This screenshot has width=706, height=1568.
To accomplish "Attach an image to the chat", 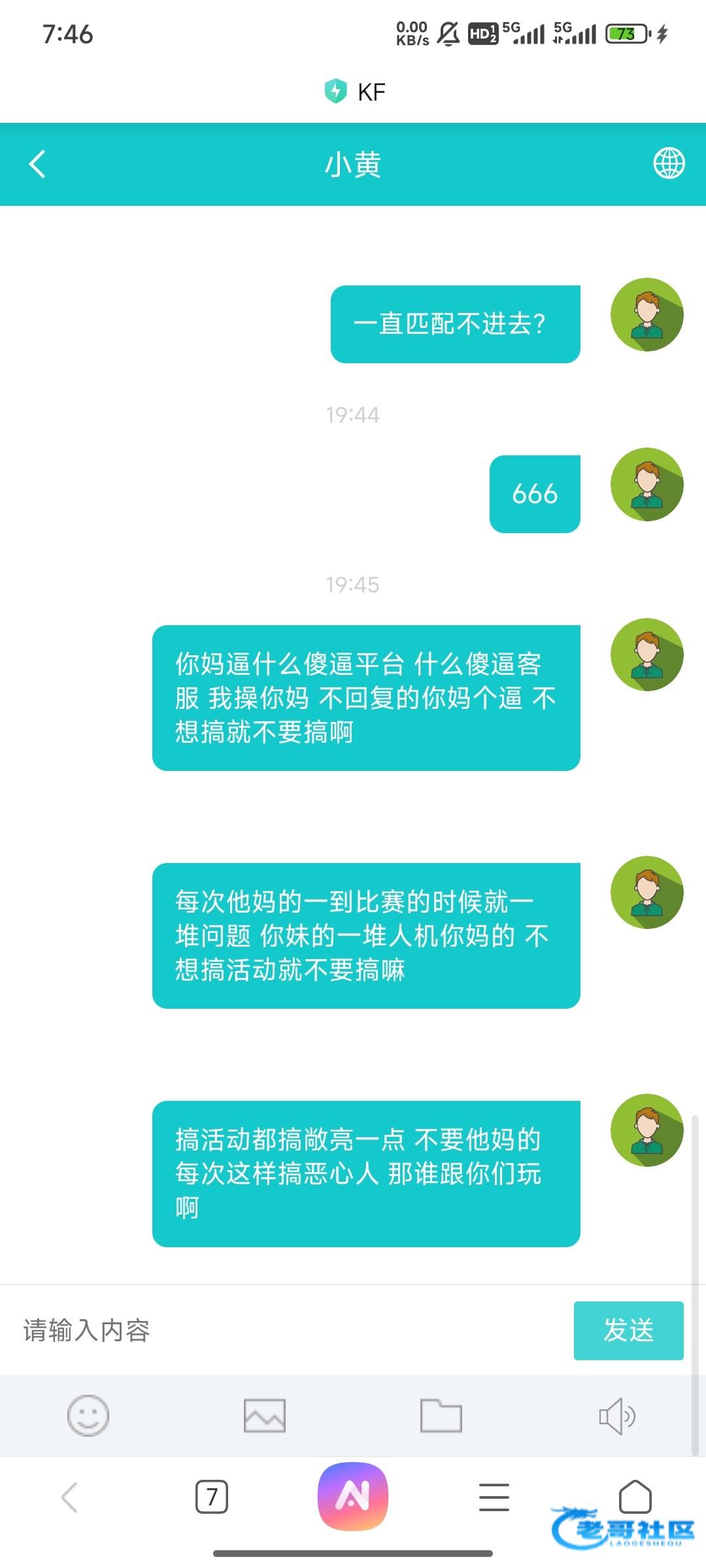I will (x=264, y=1416).
